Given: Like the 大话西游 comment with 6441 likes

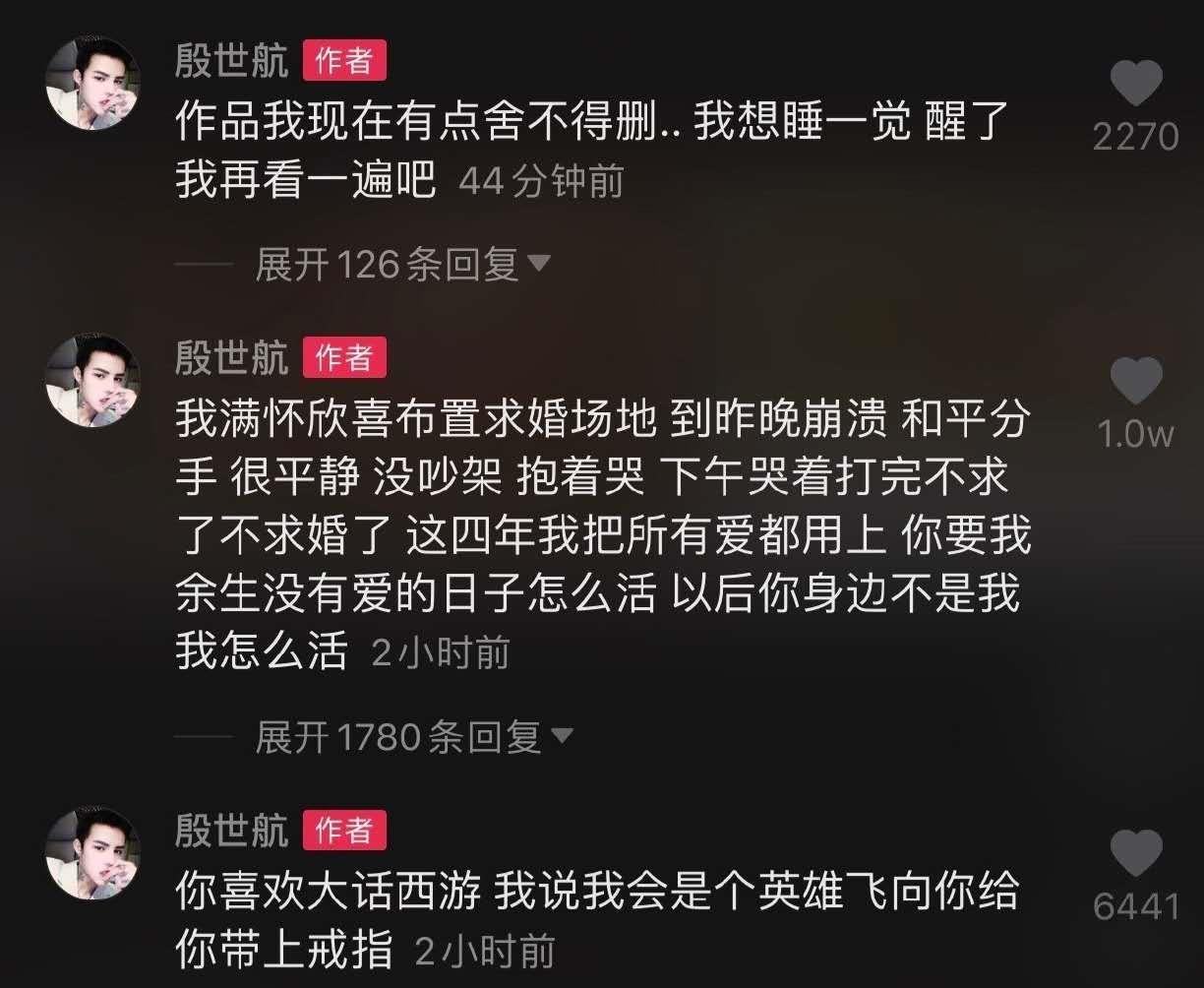Looking at the screenshot, I should [x=1135, y=854].
